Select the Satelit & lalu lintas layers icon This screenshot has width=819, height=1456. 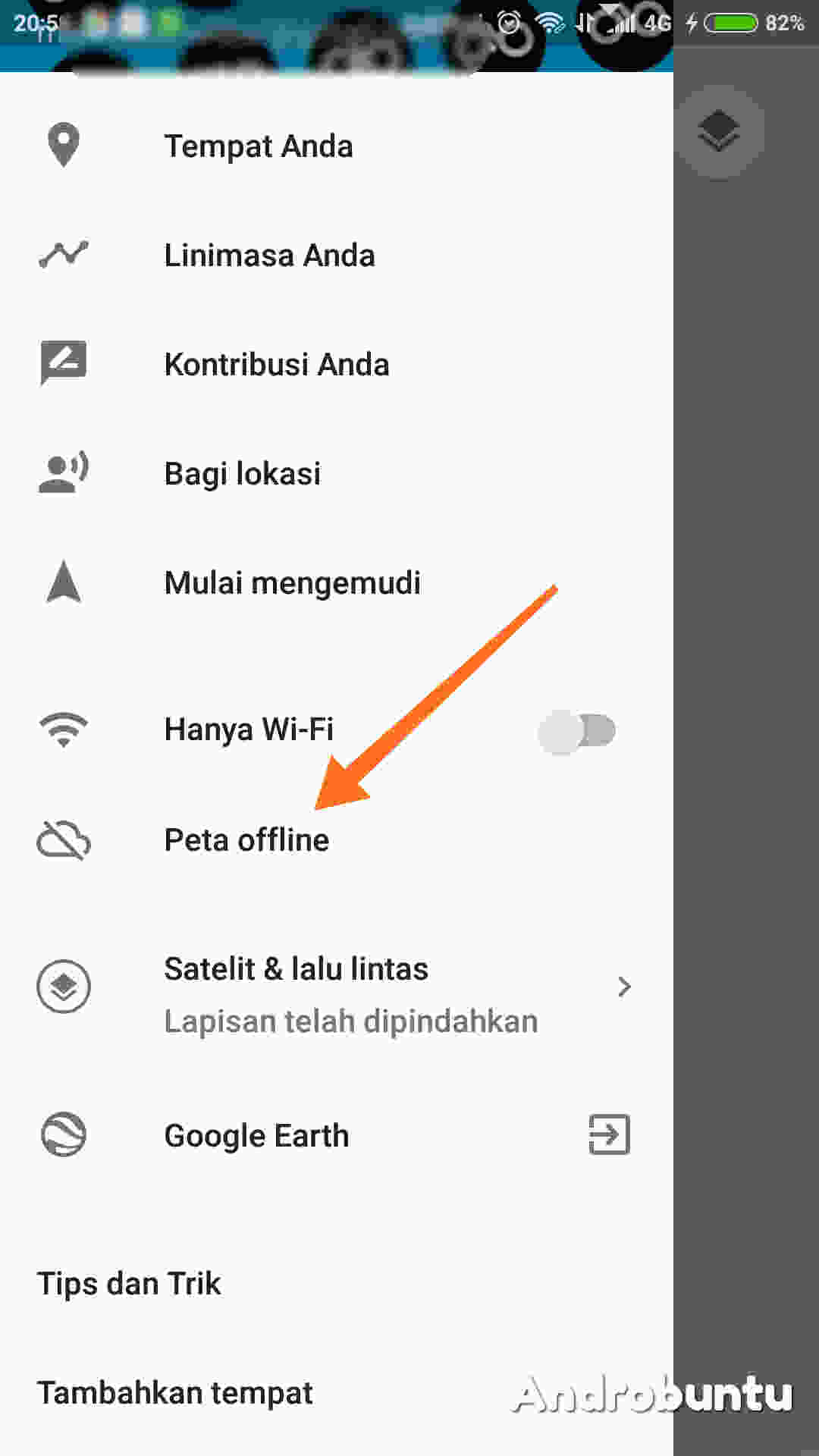tap(64, 986)
